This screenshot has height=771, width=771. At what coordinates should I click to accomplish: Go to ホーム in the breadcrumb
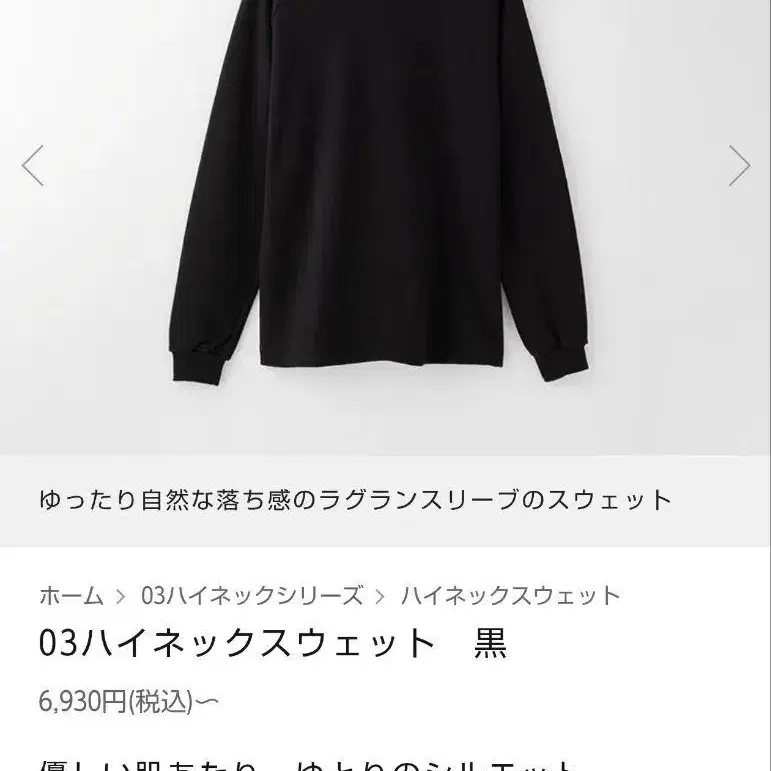71,596
